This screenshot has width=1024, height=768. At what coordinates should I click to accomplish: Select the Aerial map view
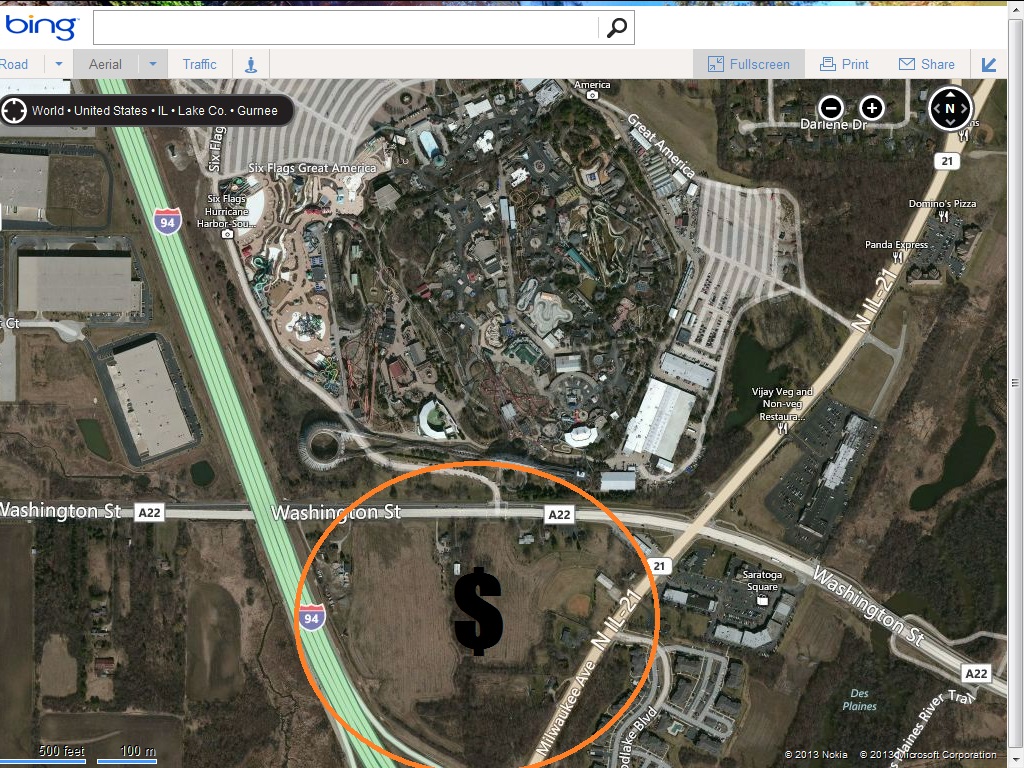point(105,64)
